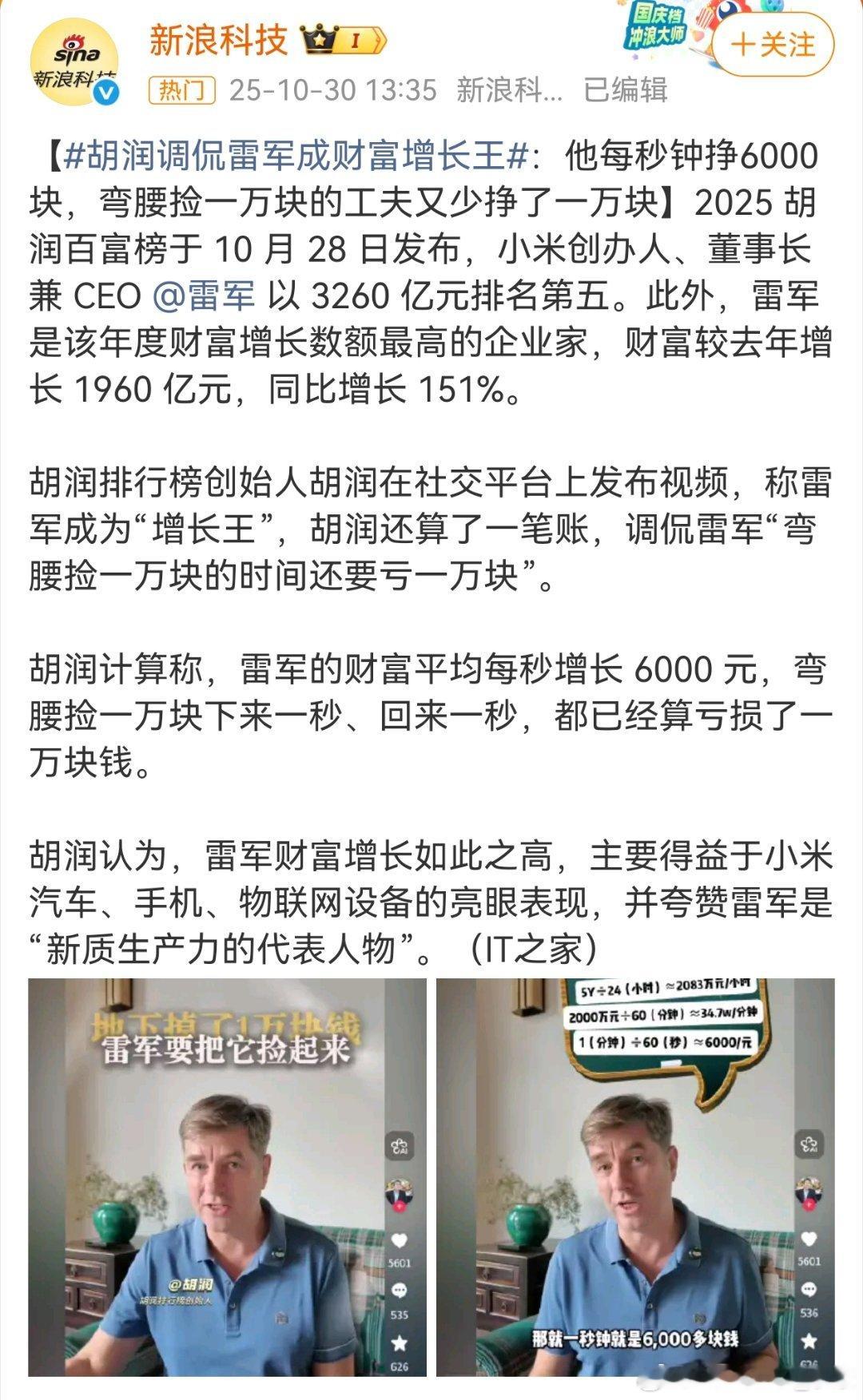
Task: Follow the uploader via red plus on left video avatar
Action: (399, 1206)
